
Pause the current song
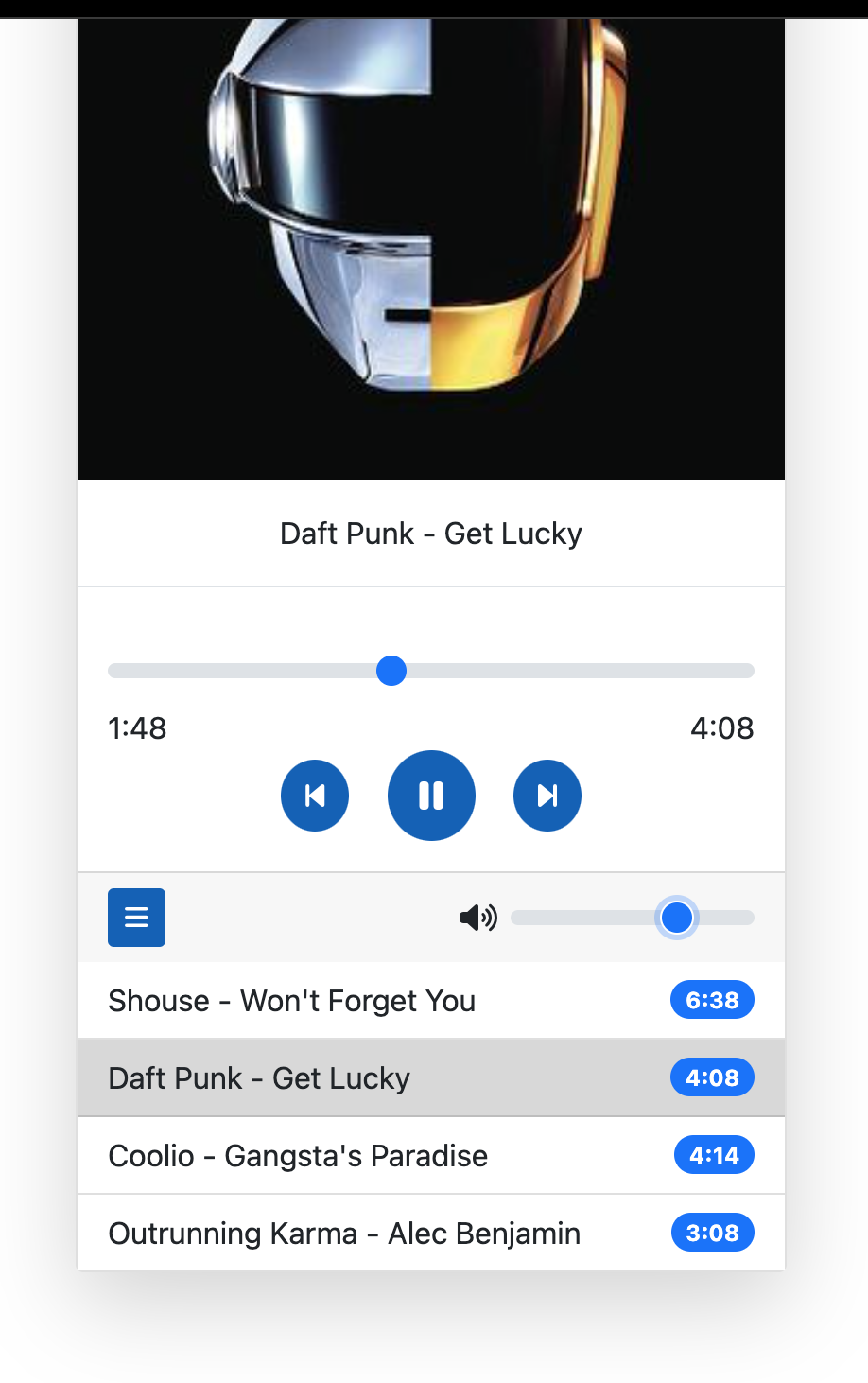[x=431, y=796]
